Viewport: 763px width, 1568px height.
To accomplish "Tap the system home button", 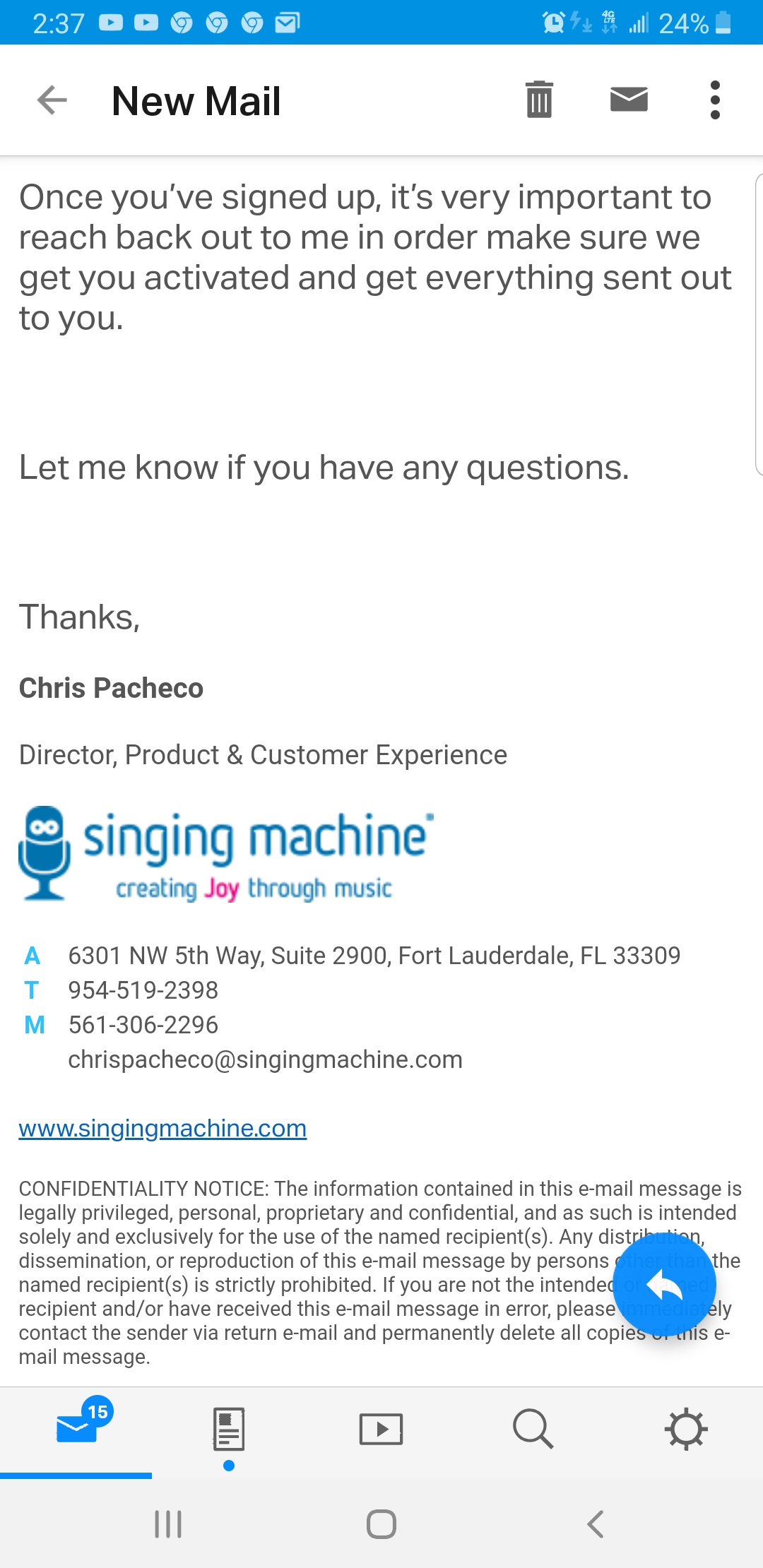I will tap(381, 1524).
